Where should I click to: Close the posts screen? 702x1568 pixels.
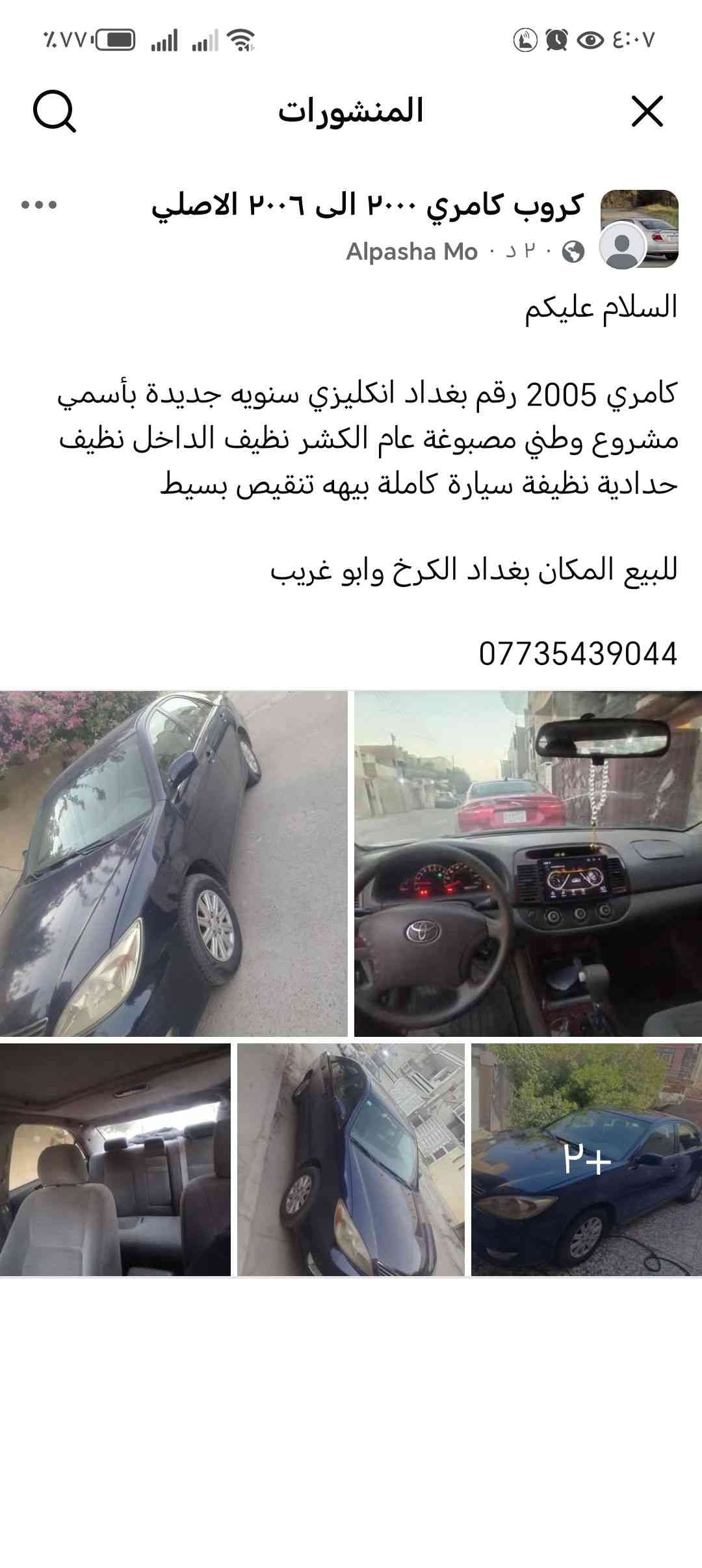click(x=647, y=112)
